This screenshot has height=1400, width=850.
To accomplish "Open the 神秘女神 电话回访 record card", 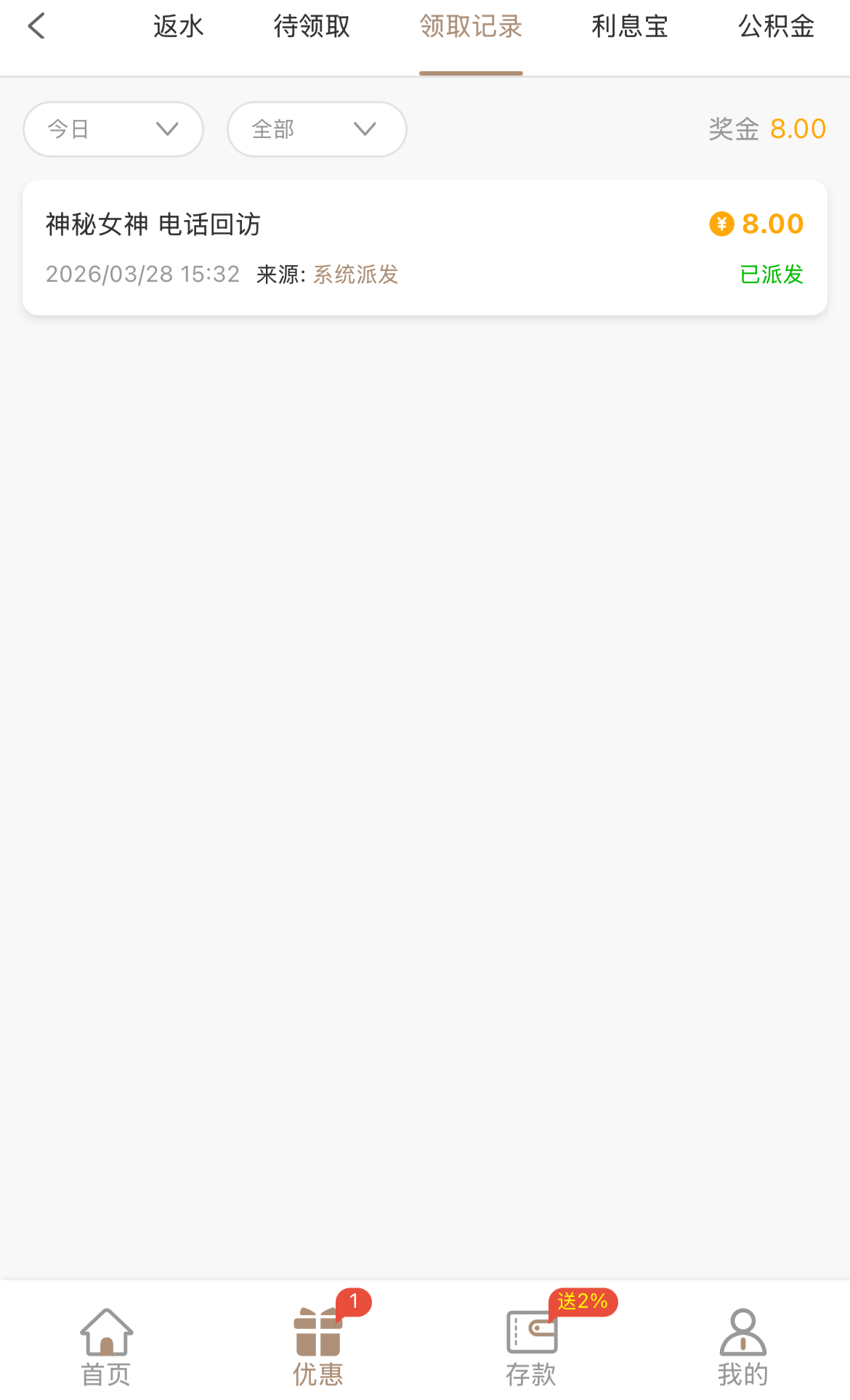I will [x=424, y=248].
